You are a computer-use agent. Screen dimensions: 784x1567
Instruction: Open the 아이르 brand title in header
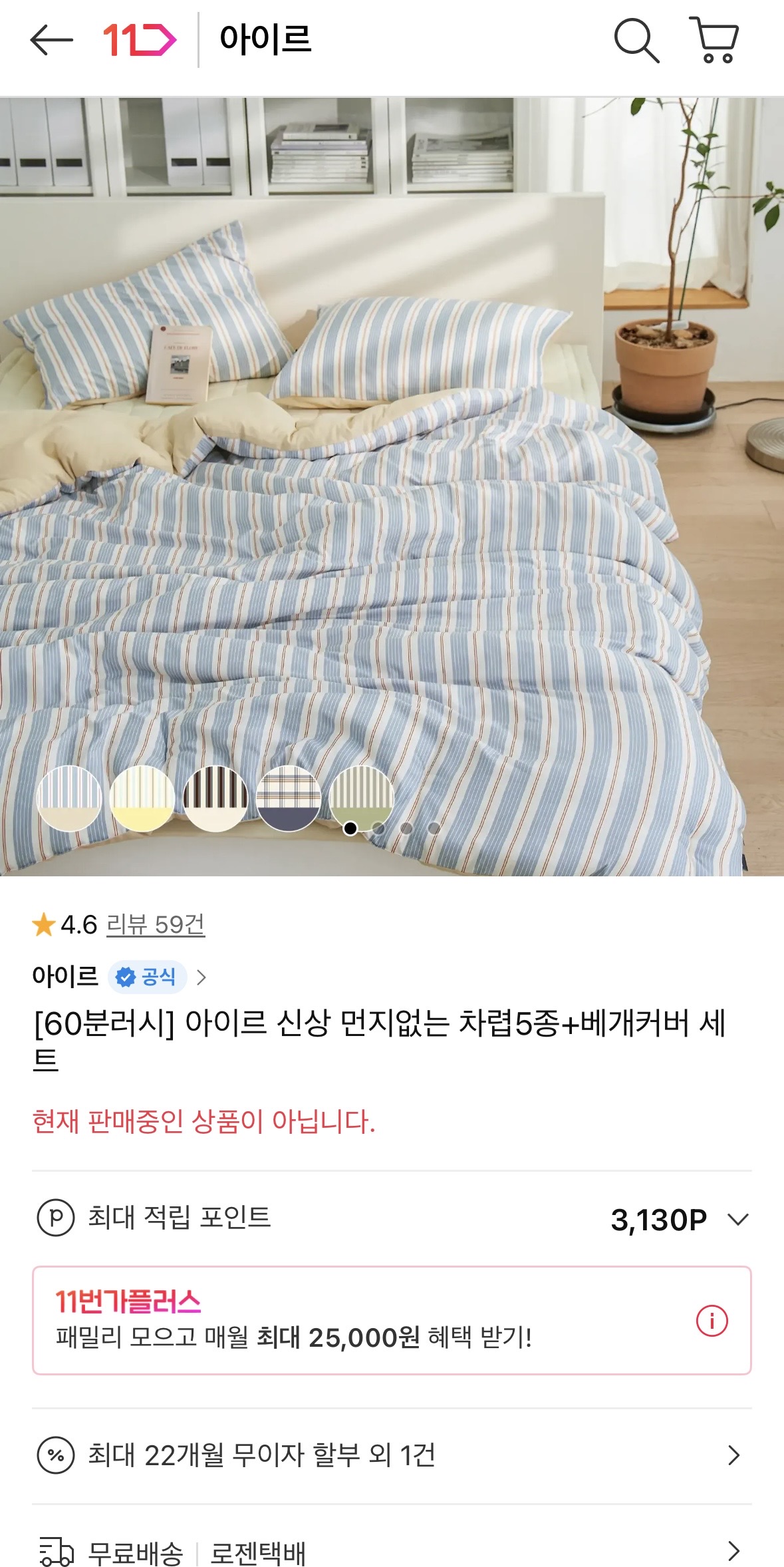pyautogui.click(x=265, y=40)
